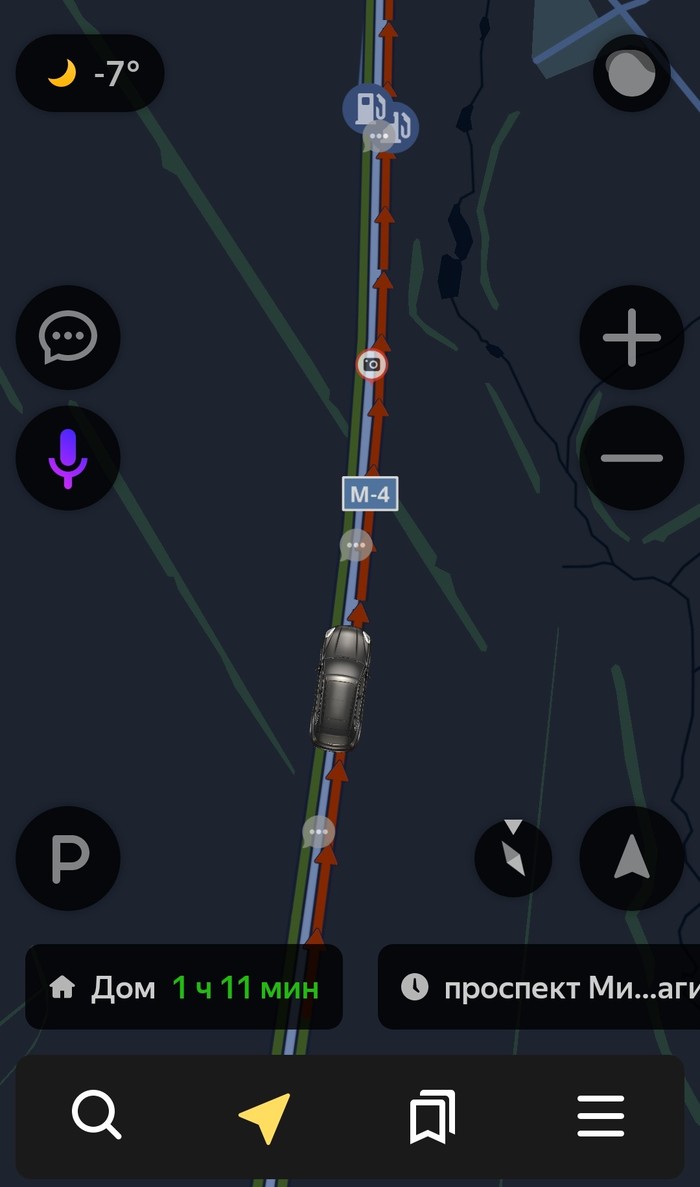
Task: Tap the compass to reset orientation
Action: tap(513, 857)
